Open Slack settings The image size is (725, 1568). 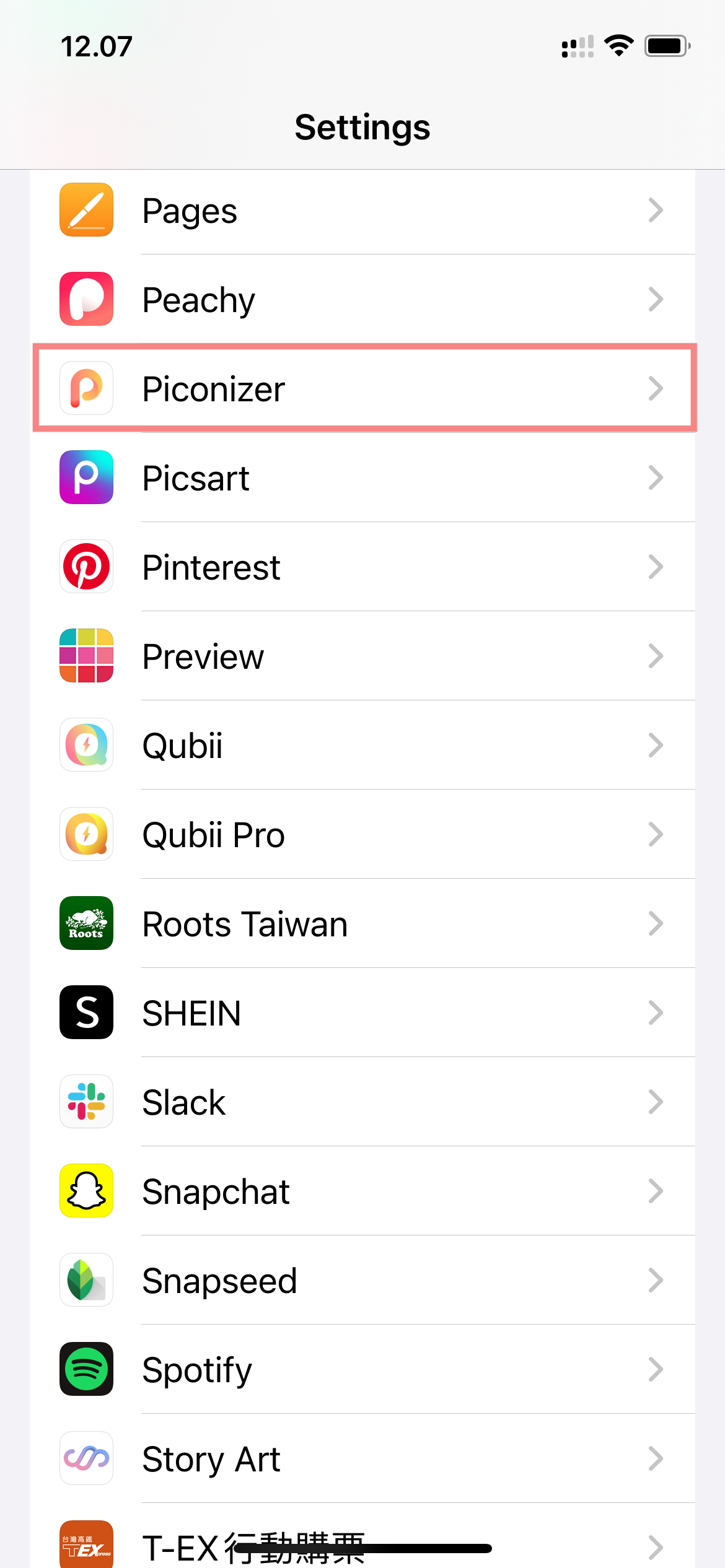point(362,1102)
